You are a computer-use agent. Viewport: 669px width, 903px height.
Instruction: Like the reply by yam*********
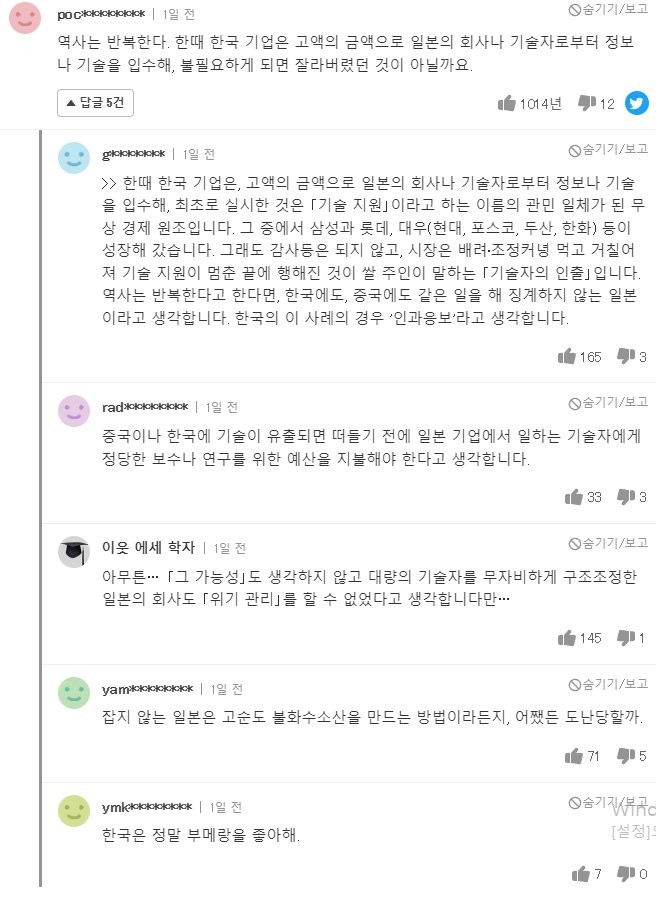[574, 756]
